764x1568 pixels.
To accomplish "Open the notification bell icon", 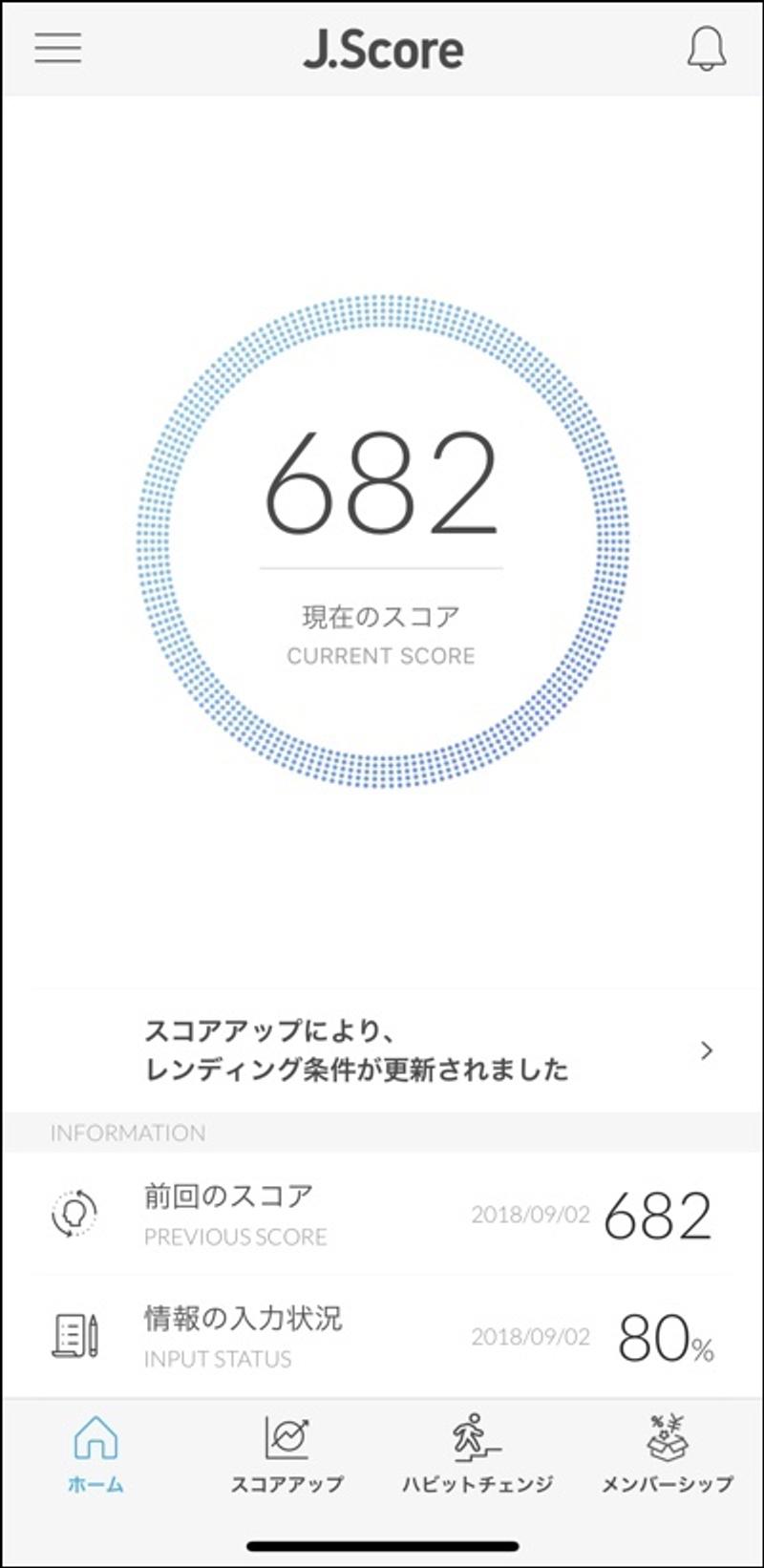I will 707,49.
